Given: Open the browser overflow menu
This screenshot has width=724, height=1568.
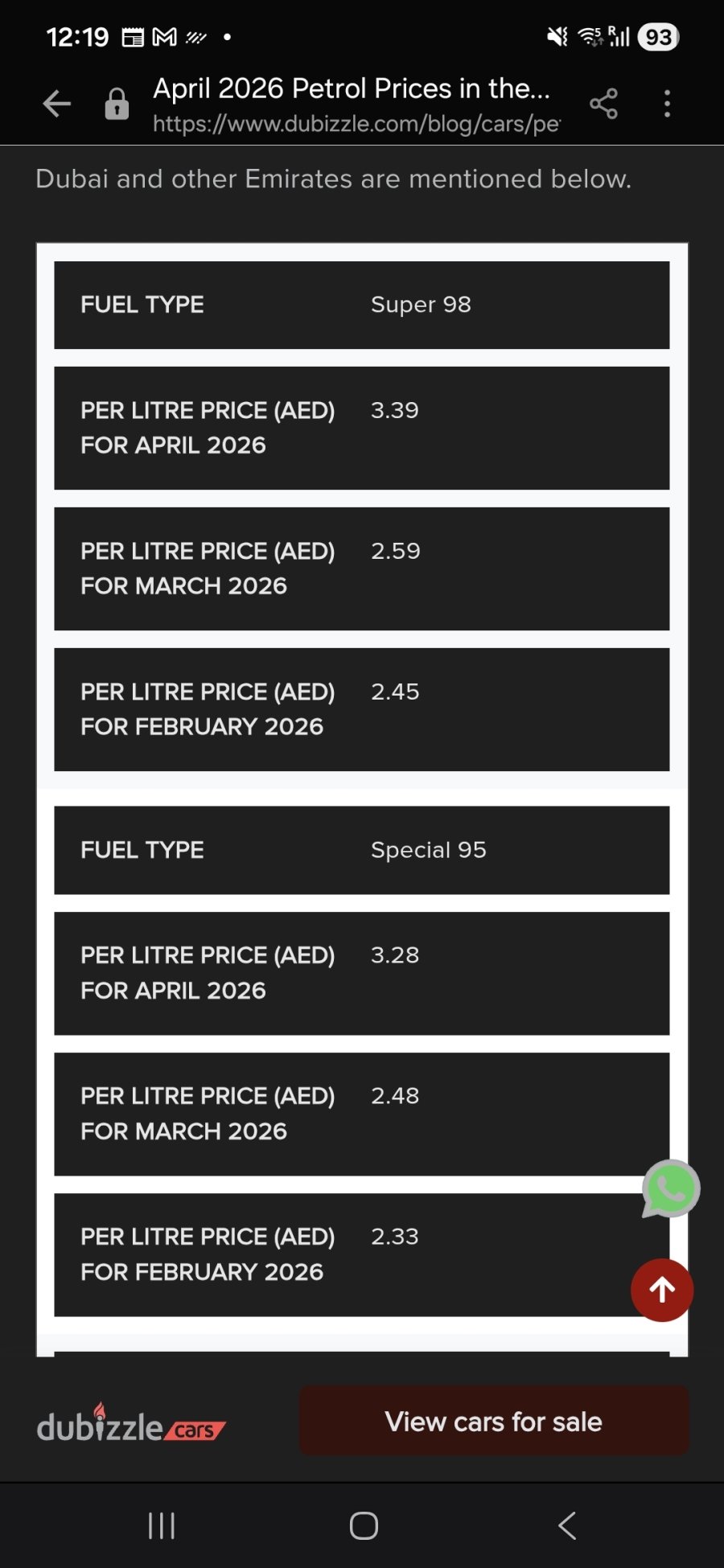Looking at the screenshot, I should [667, 104].
